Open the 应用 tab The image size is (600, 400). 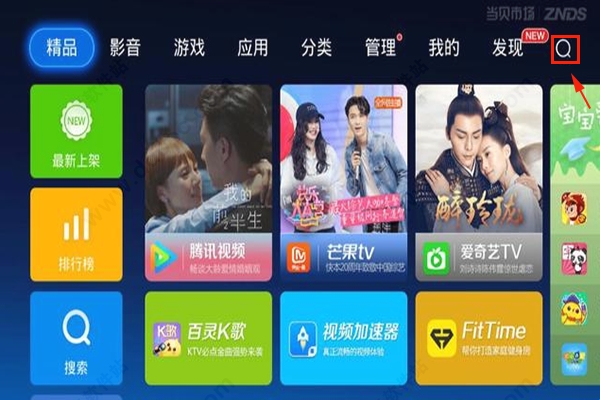point(252,47)
